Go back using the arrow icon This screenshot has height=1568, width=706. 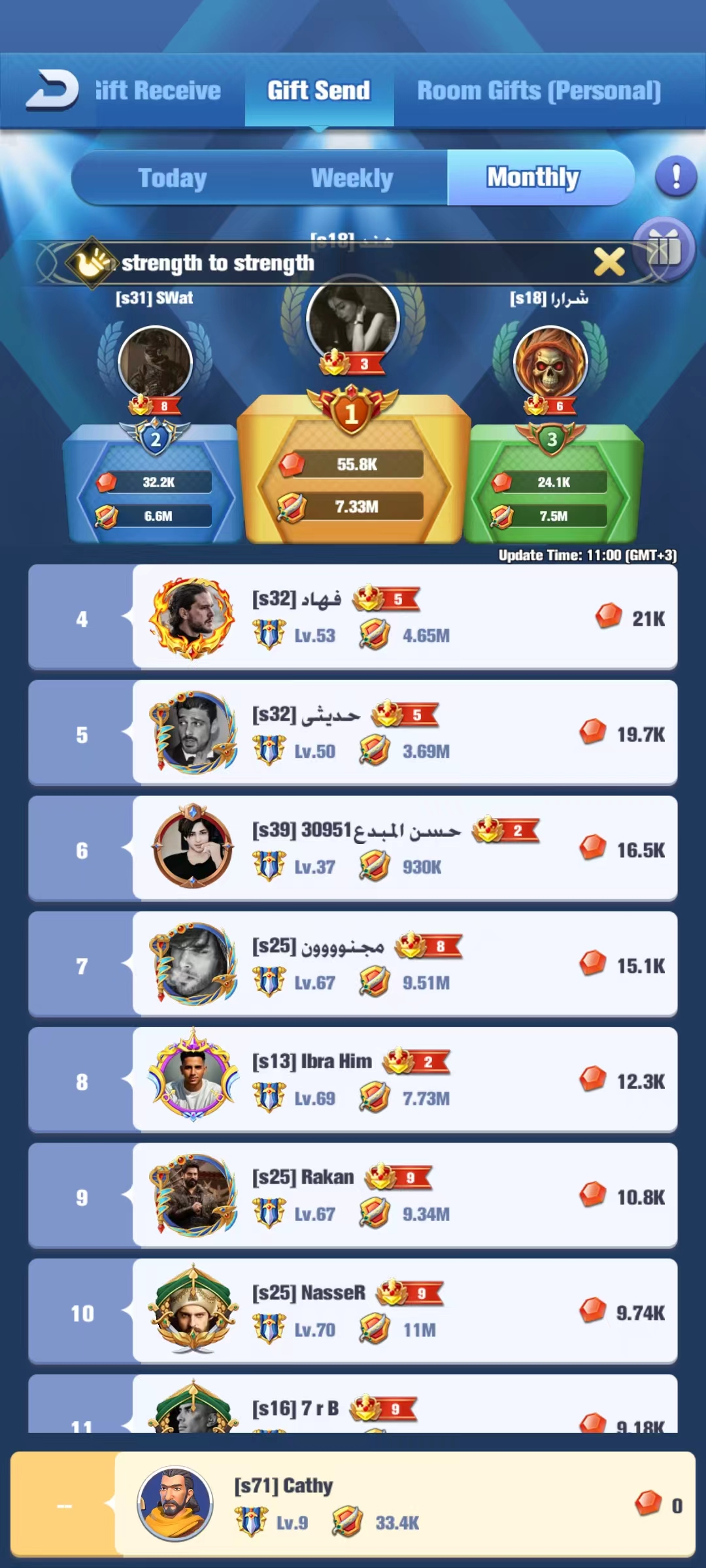tap(52, 90)
